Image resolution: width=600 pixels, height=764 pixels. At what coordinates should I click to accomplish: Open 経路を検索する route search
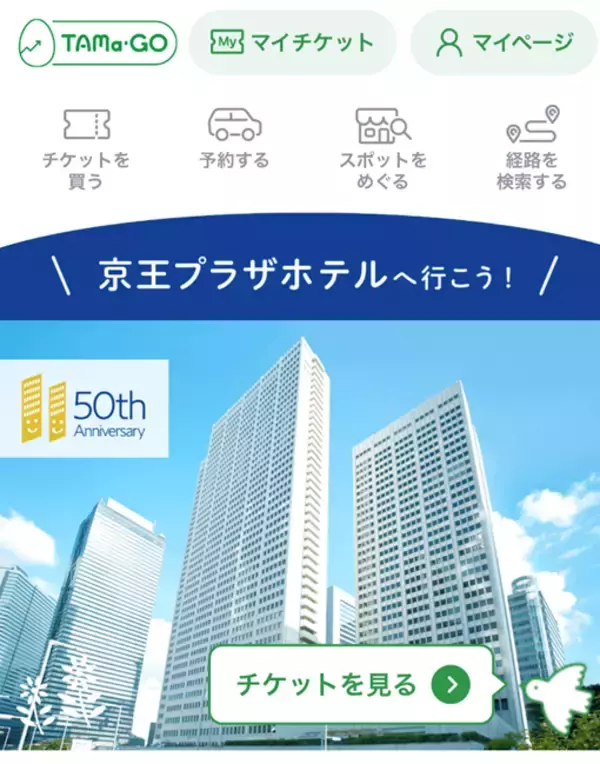pos(532,149)
